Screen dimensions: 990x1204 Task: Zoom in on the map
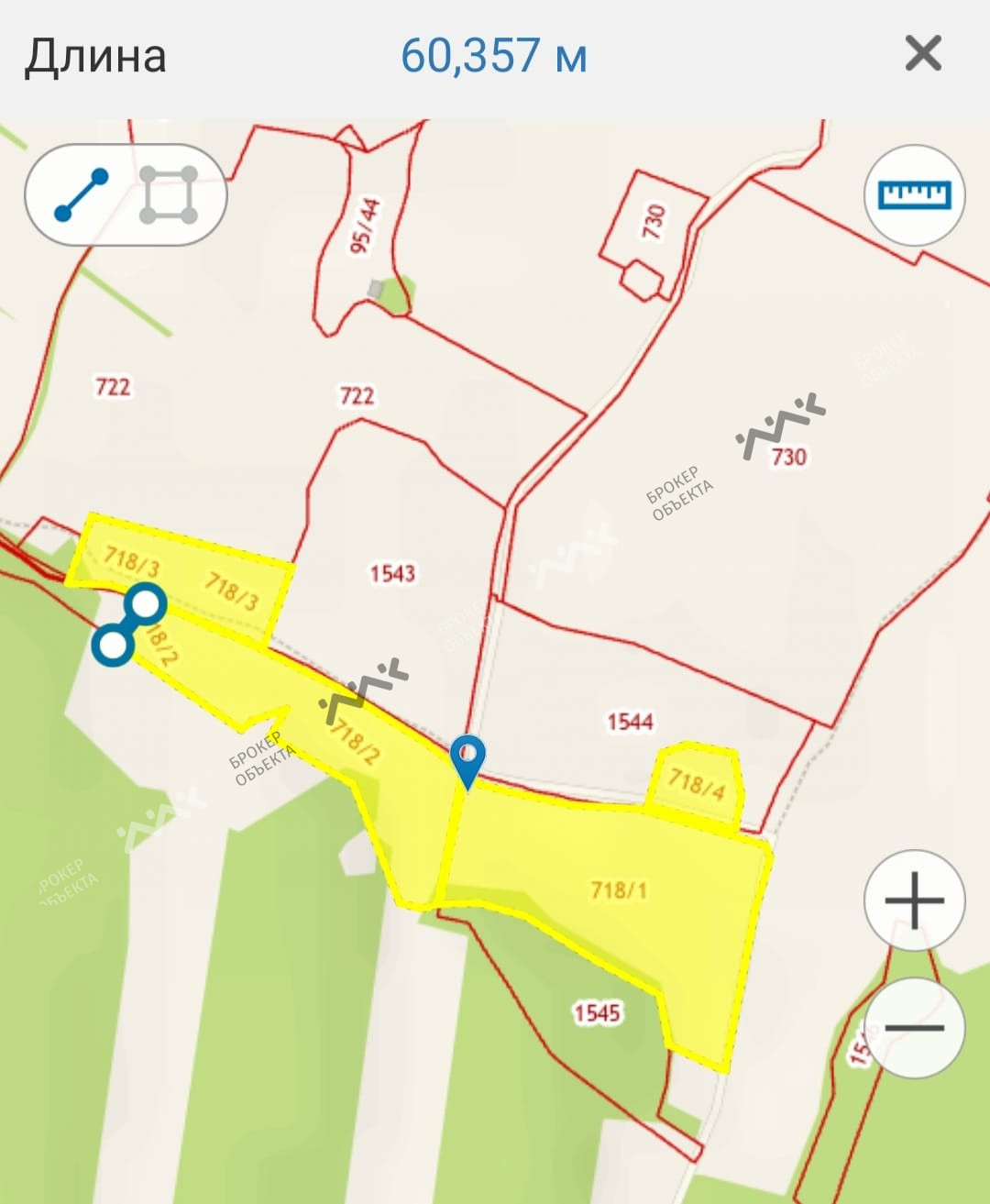[x=914, y=900]
